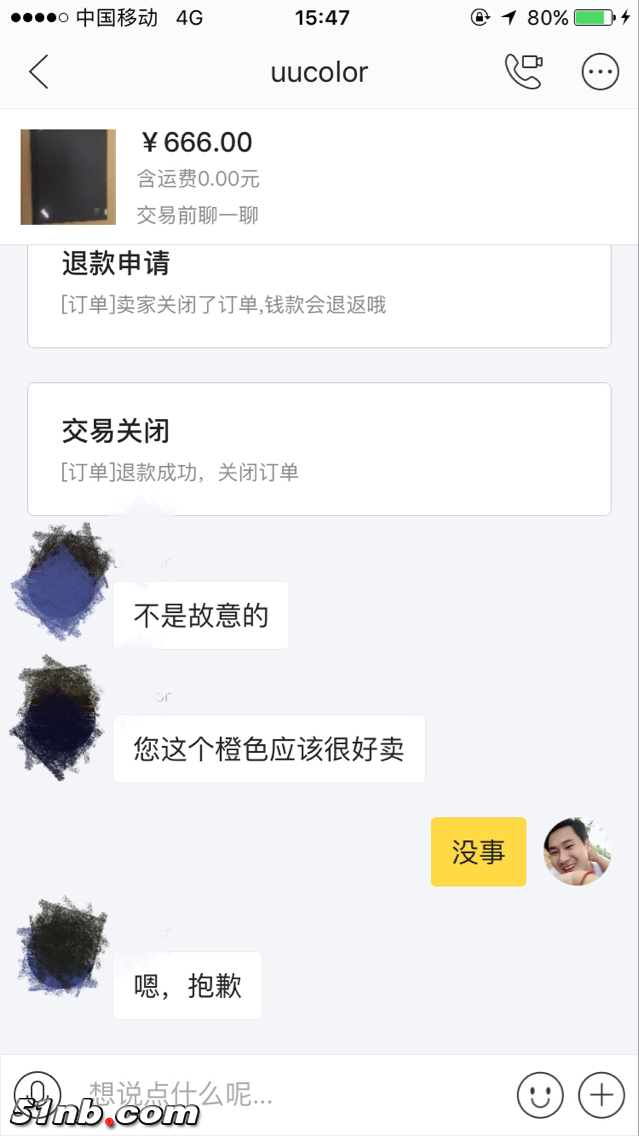Open the plus attachments menu
Screen dimensions: 639x1136
click(x=602, y=1095)
